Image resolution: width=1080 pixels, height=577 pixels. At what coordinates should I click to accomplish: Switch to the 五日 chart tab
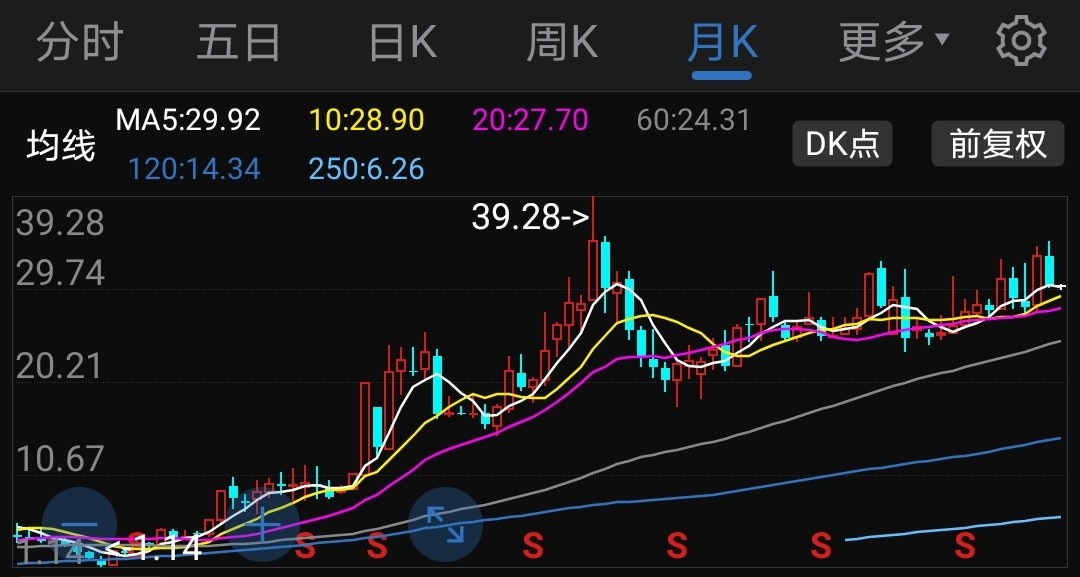(x=238, y=43)
